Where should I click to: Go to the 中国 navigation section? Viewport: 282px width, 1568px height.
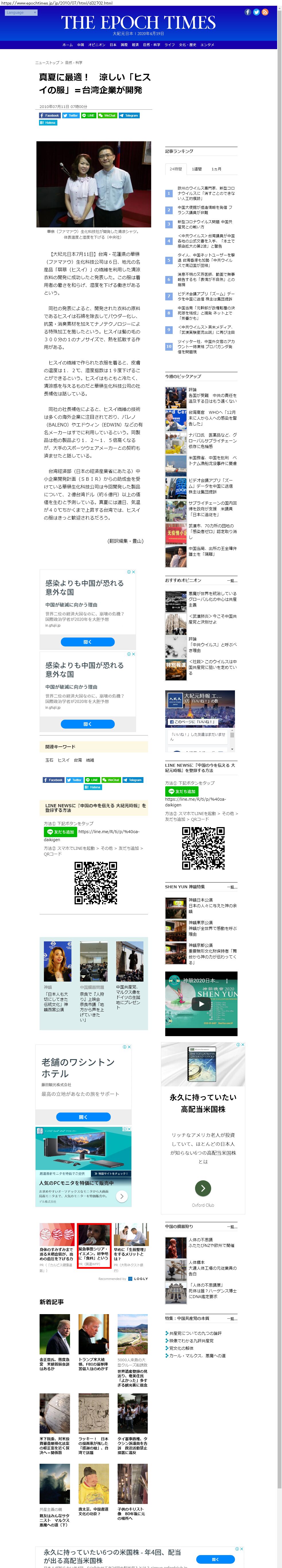(x=80, y=45)
